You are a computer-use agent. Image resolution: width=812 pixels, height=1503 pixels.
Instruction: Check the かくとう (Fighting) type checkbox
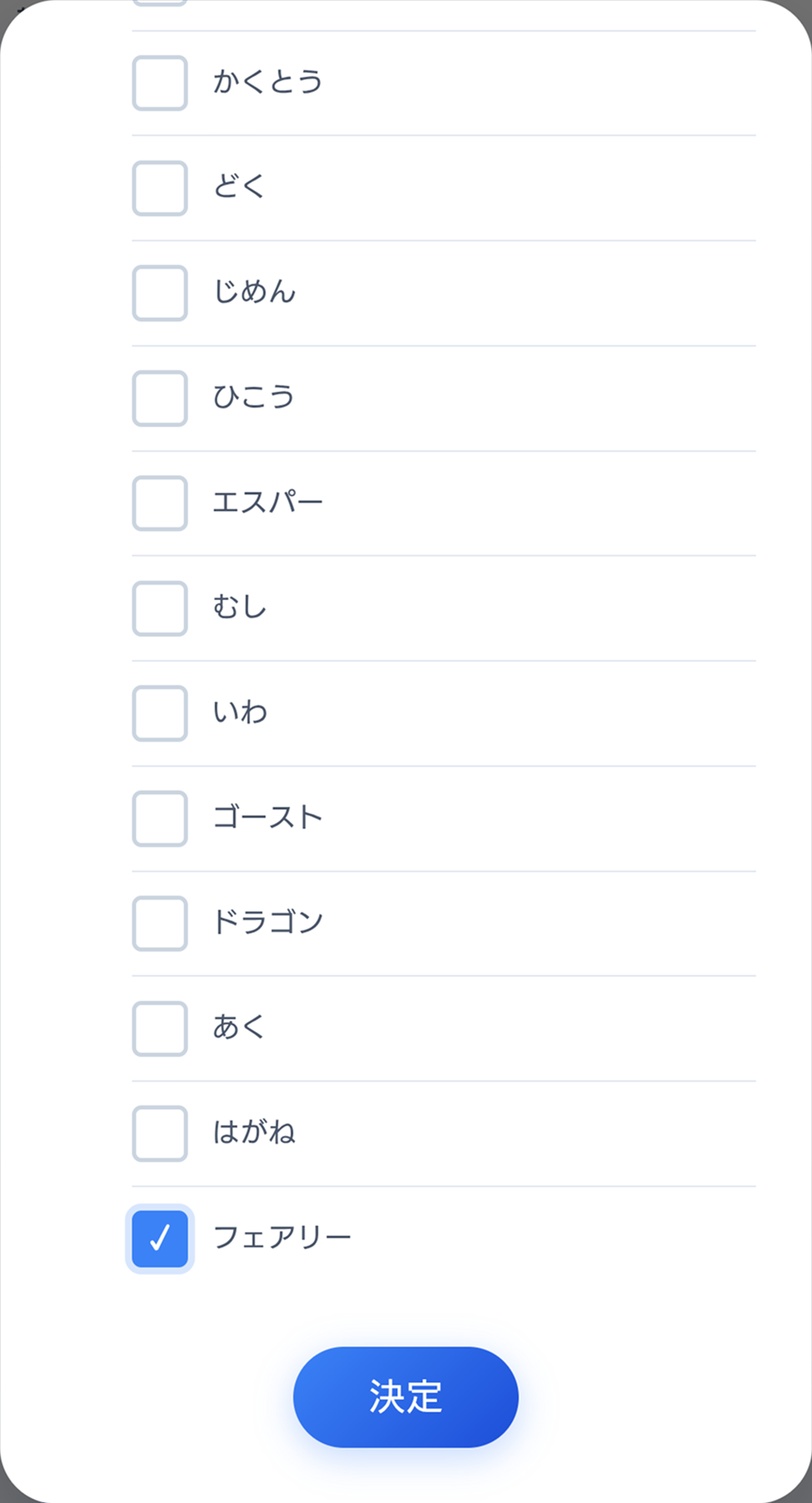coord(159,83)
